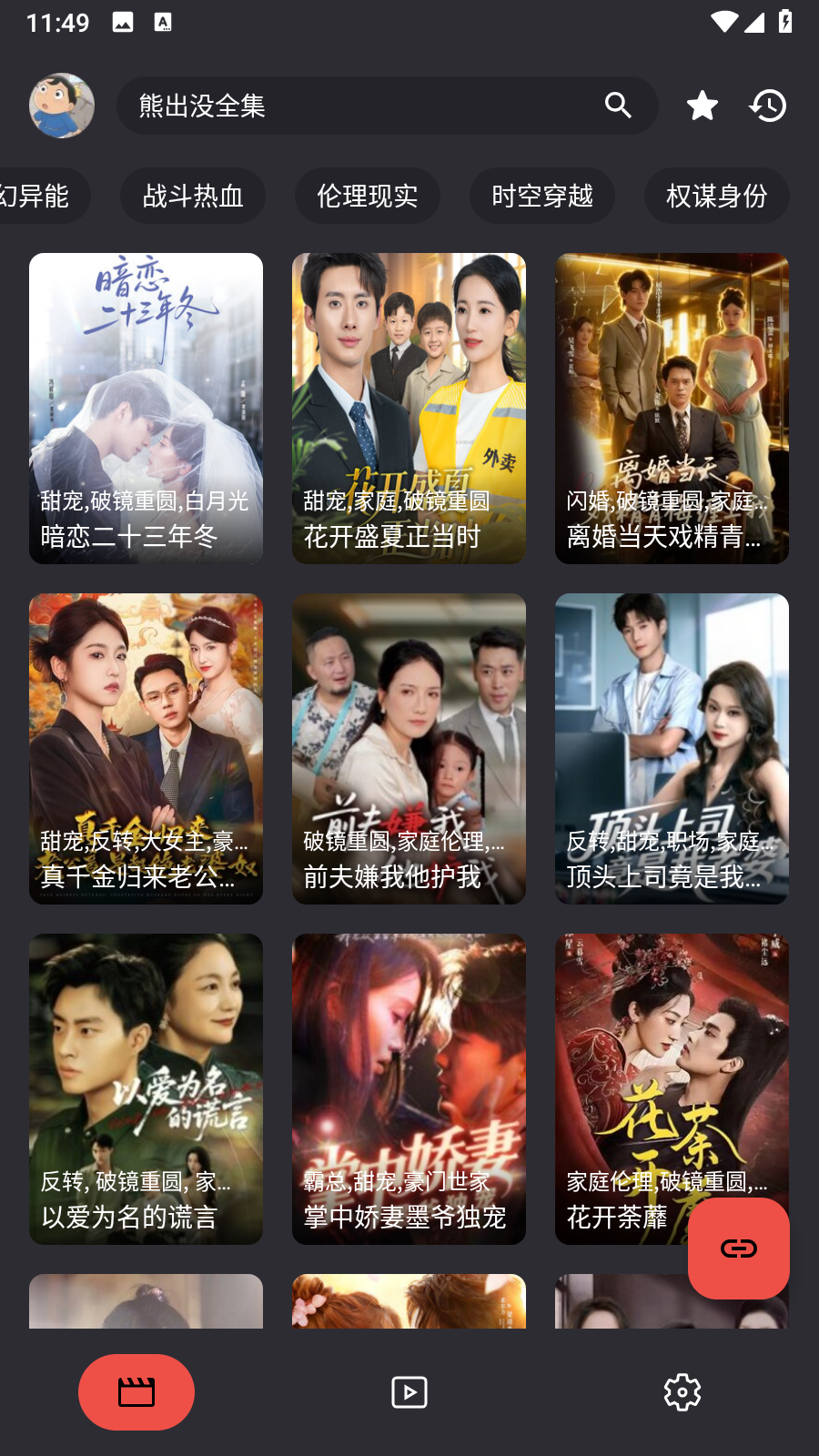Tap the 熊出没全集 search field

(364, 106)
